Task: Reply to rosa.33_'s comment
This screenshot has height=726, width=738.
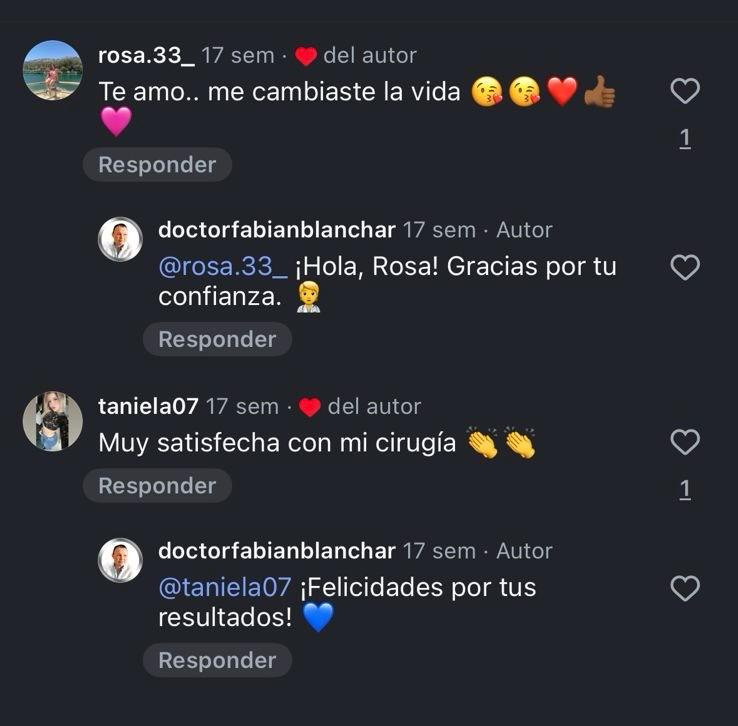Action: (157, 165)
